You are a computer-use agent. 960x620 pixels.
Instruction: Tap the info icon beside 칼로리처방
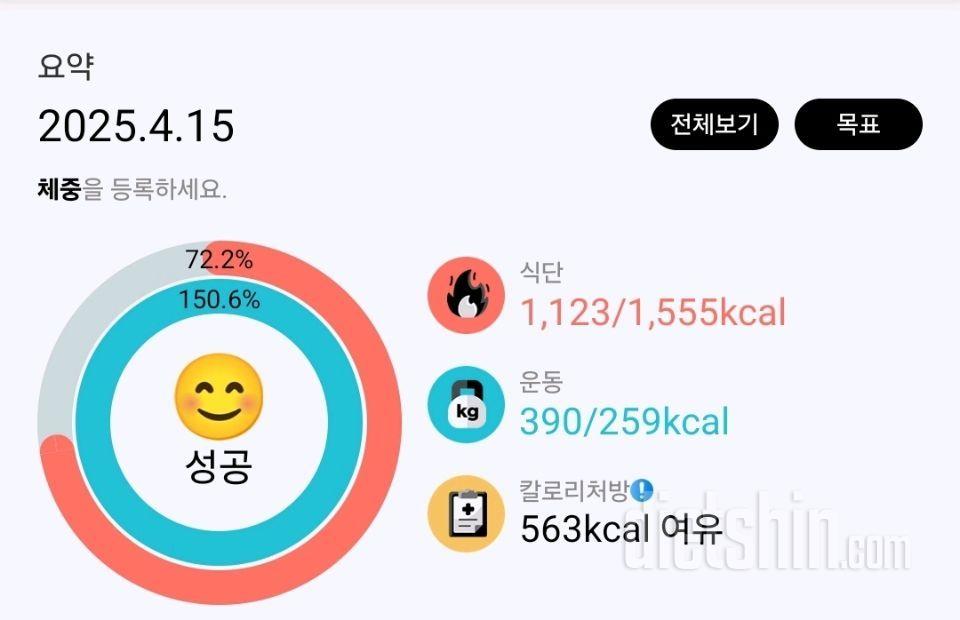643,490
